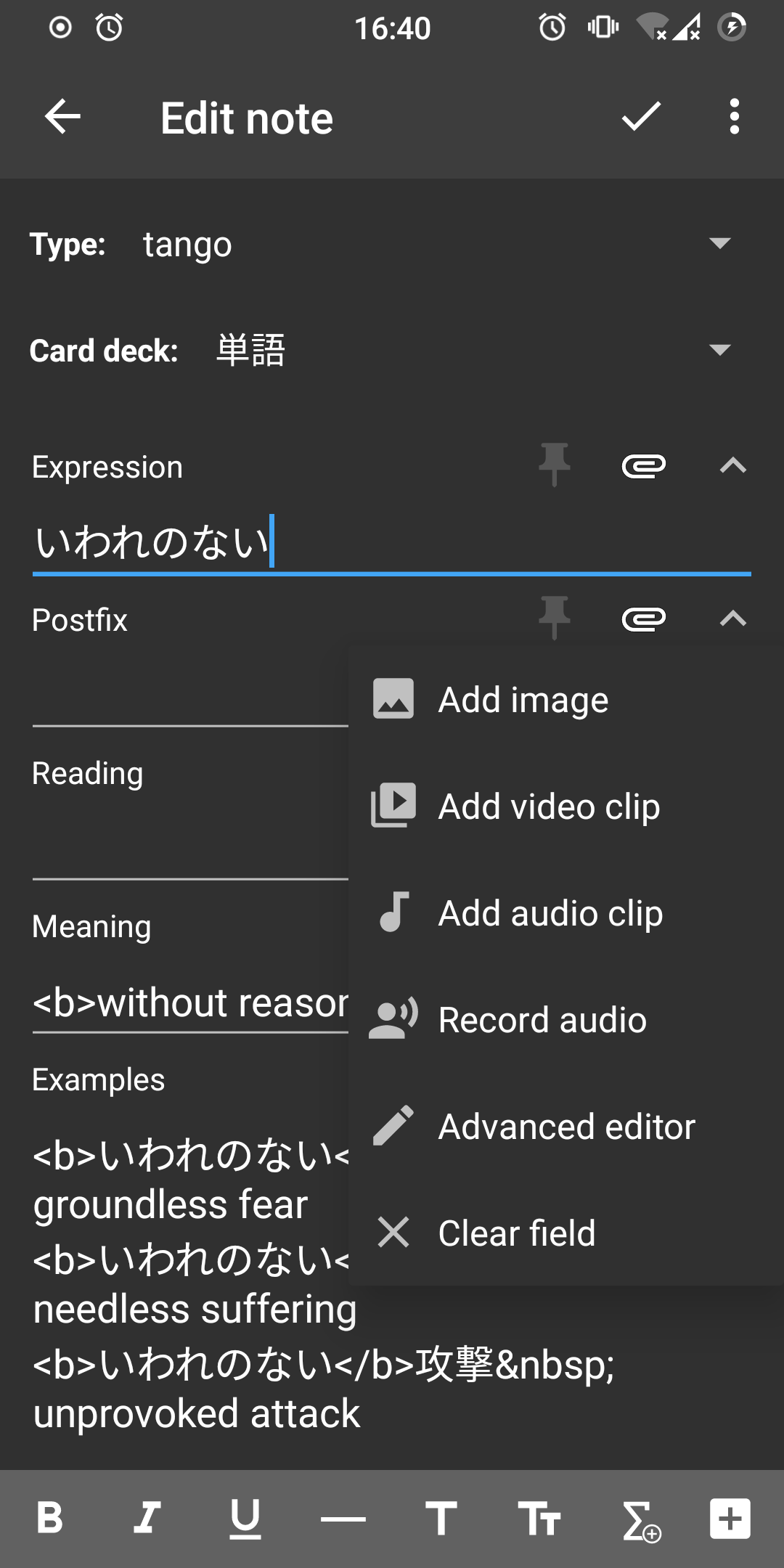Select Record audio
The height and width of the screenshot is (1568, 784).
point(542,1020)
